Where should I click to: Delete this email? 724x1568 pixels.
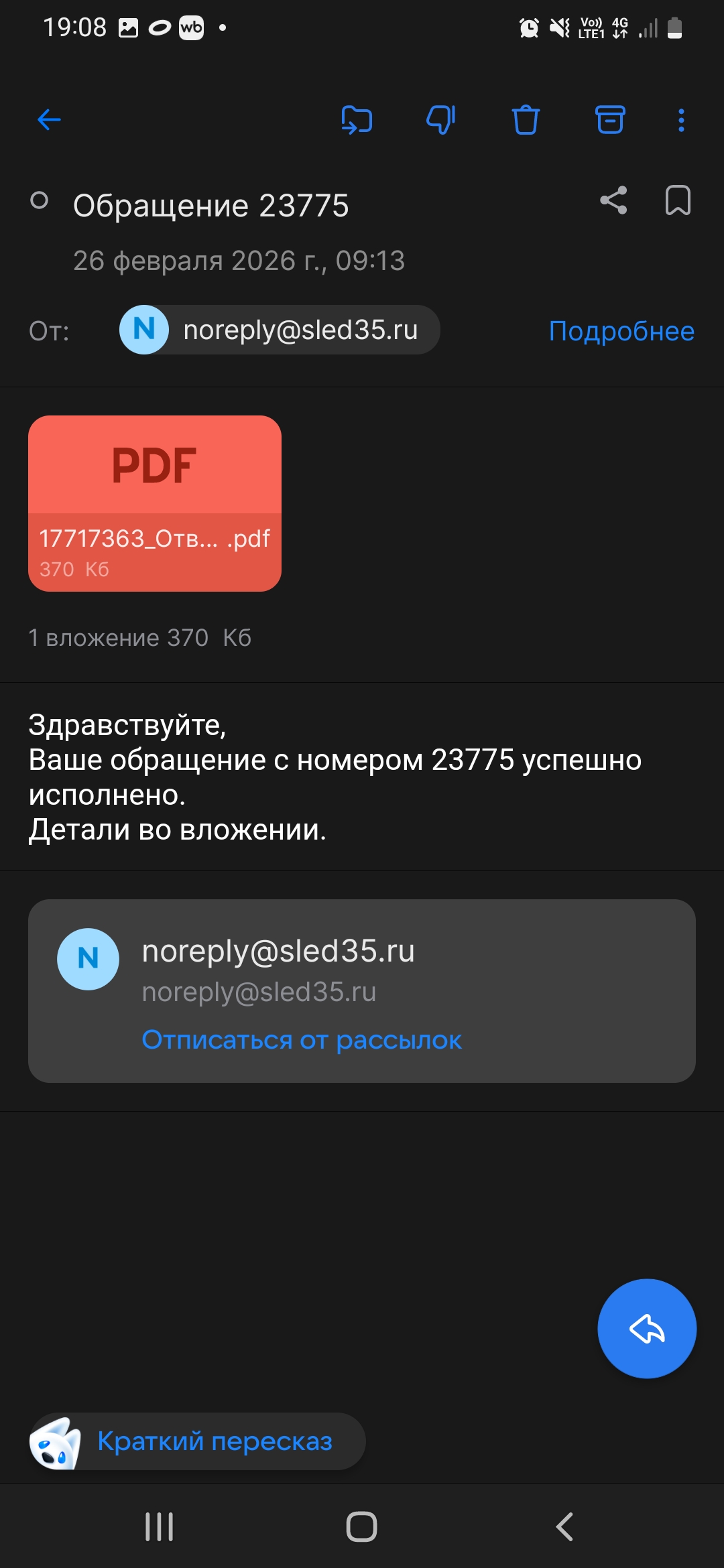coord(526,120)
